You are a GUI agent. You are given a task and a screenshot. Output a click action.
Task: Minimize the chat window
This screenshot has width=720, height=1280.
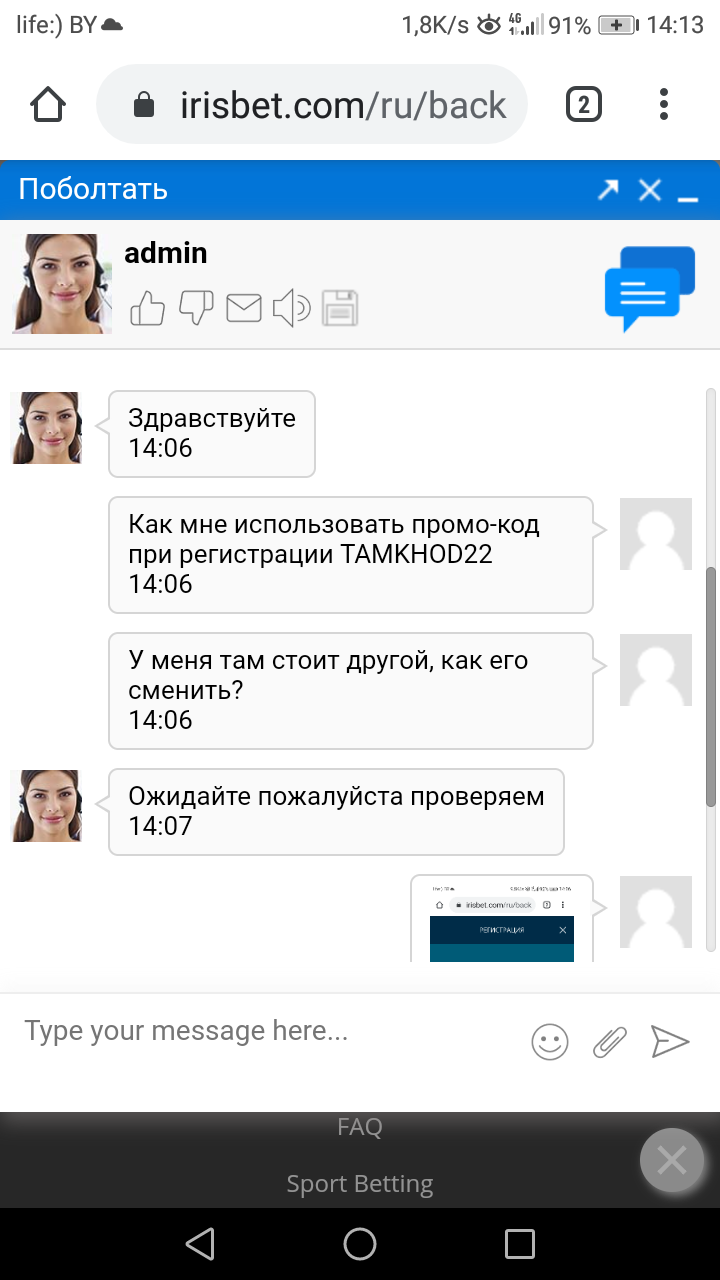point(688,194)
